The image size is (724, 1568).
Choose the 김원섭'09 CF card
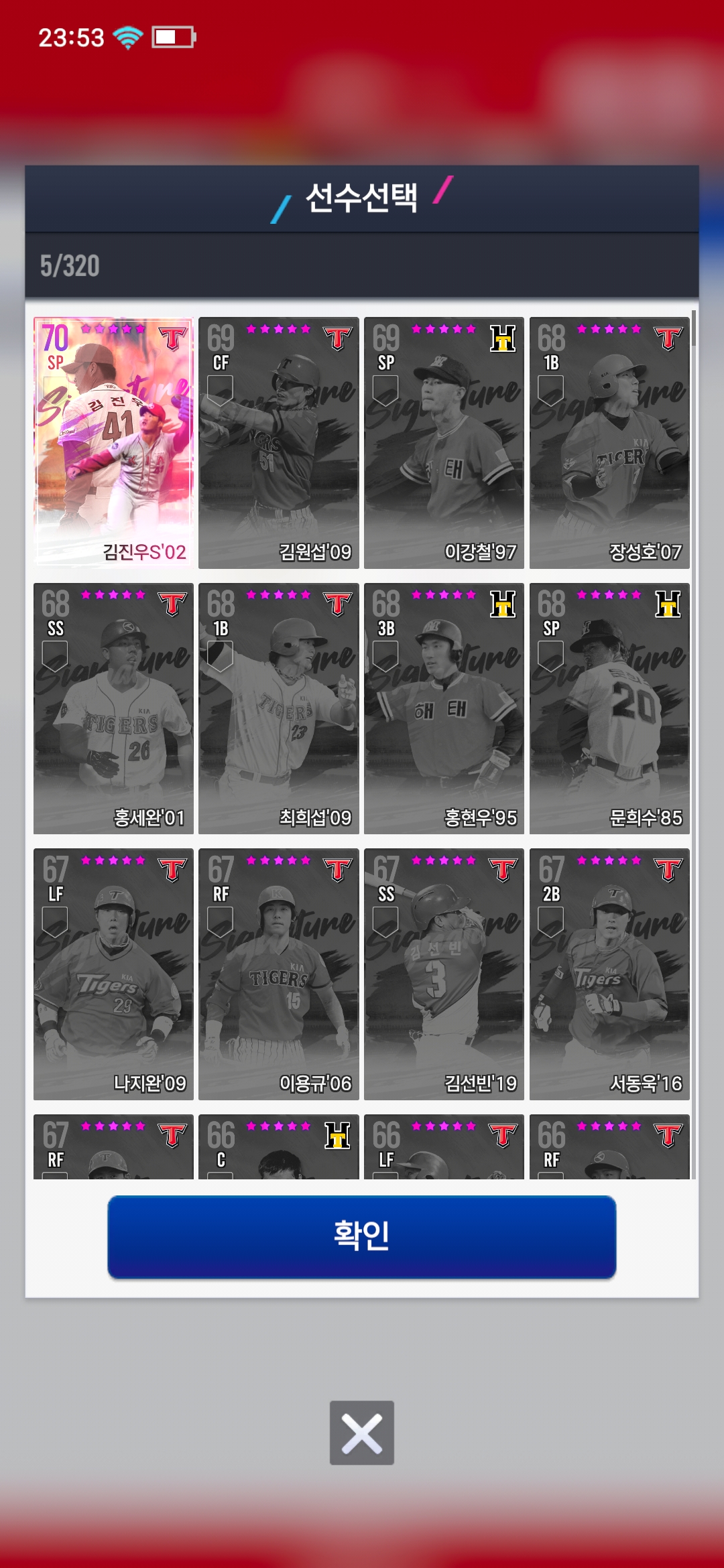pyautogui.click(x=279, y=442)
